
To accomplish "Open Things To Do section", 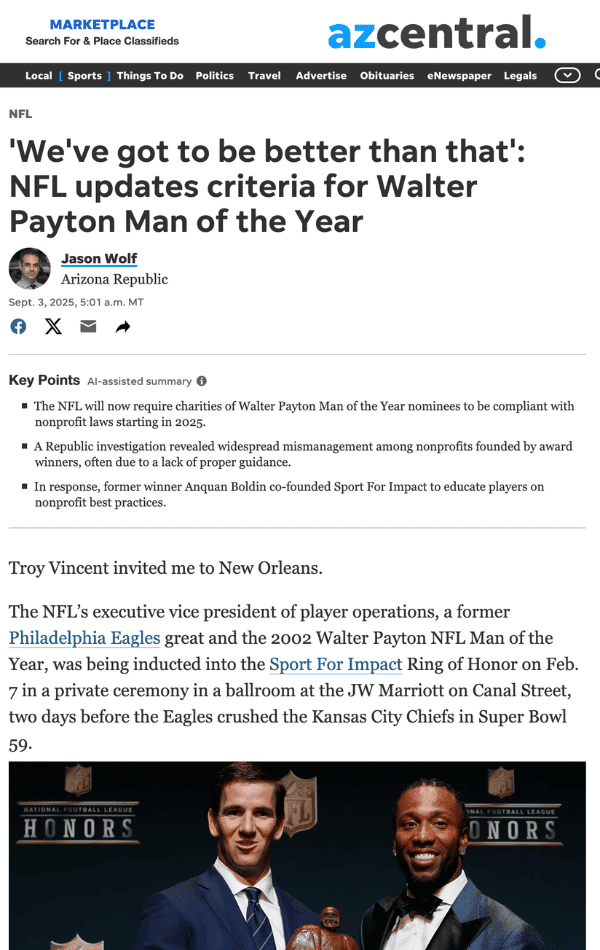I will point(150,76).
